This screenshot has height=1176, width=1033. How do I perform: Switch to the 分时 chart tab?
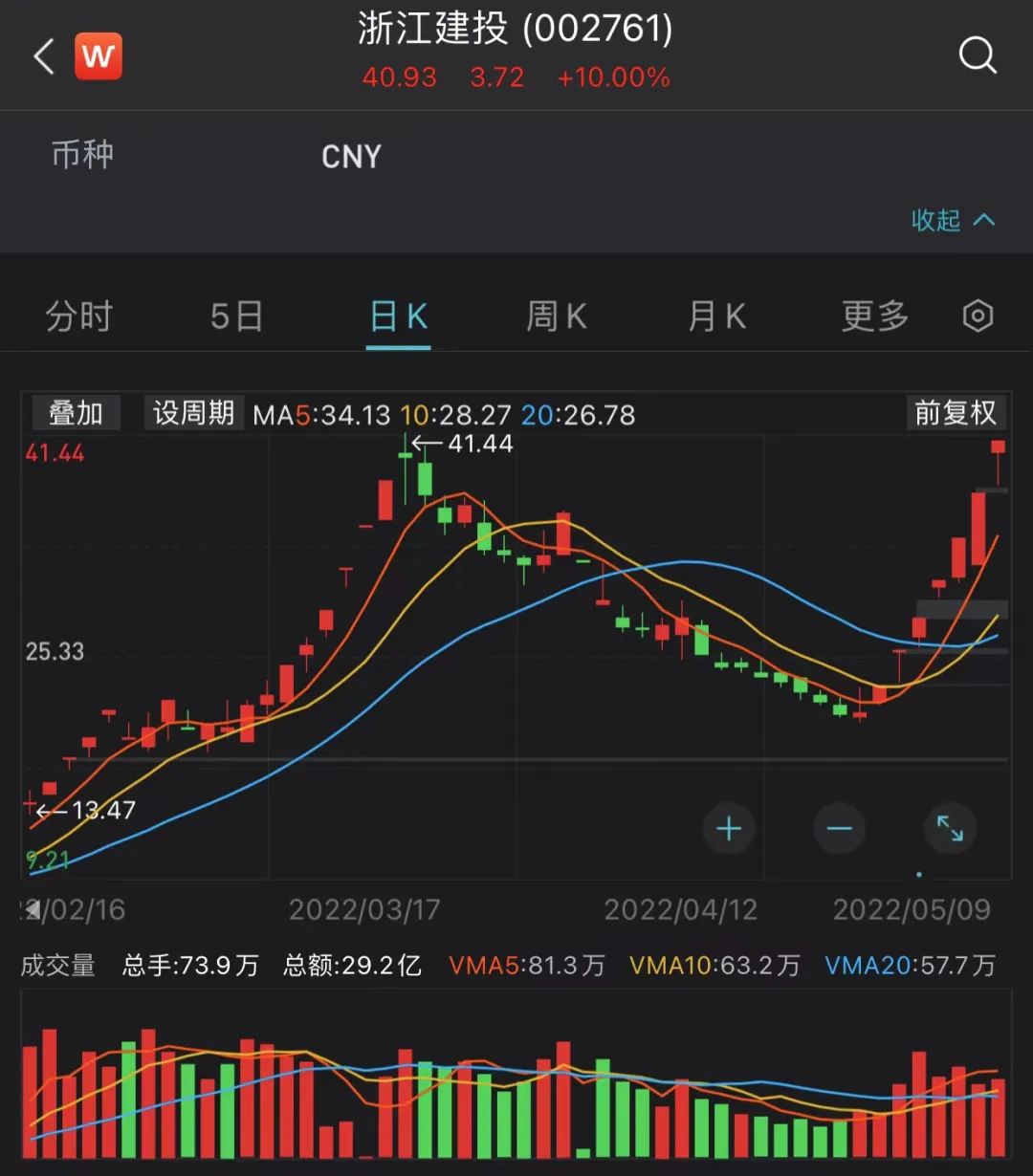(79, 316)
